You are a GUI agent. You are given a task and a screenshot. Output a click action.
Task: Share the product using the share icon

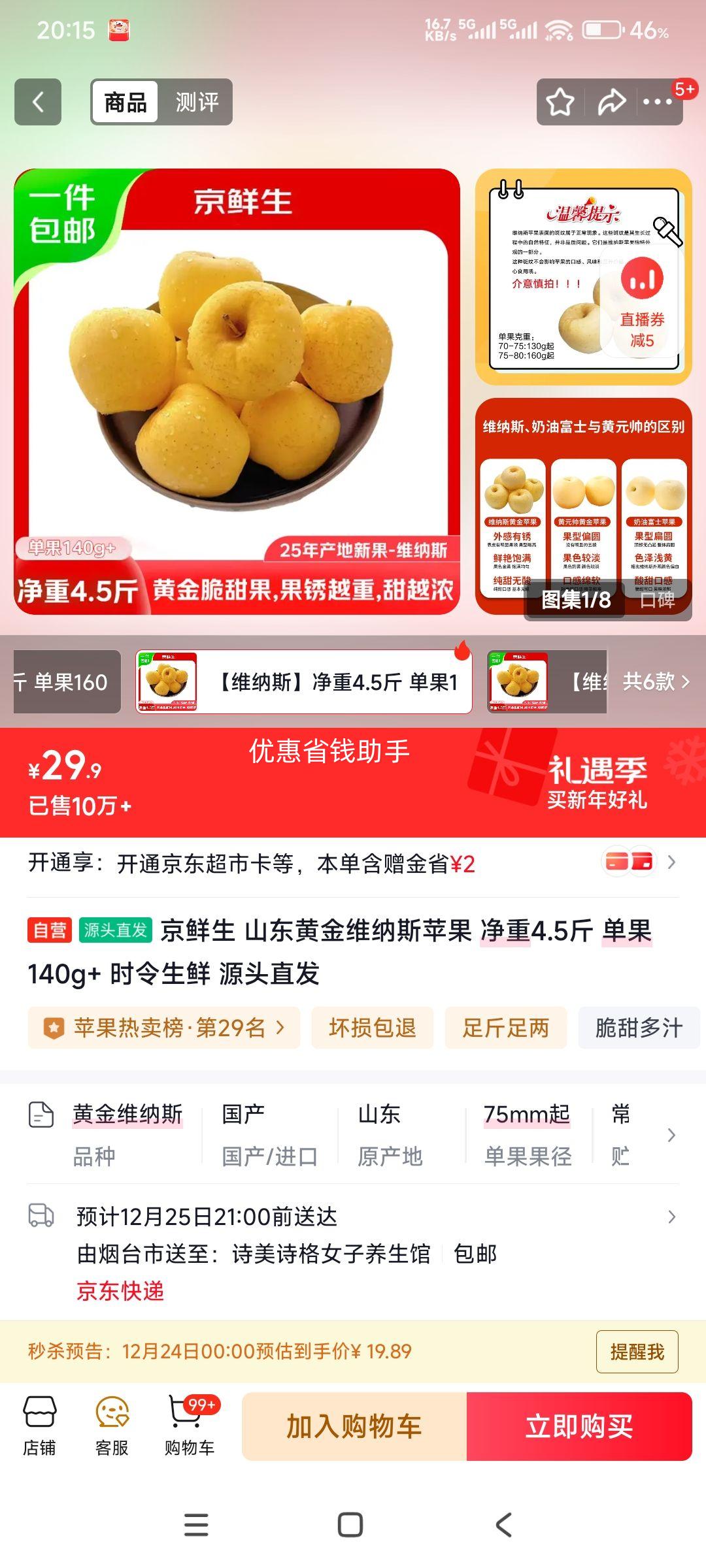pyautogui.click(x=612, y=101)
